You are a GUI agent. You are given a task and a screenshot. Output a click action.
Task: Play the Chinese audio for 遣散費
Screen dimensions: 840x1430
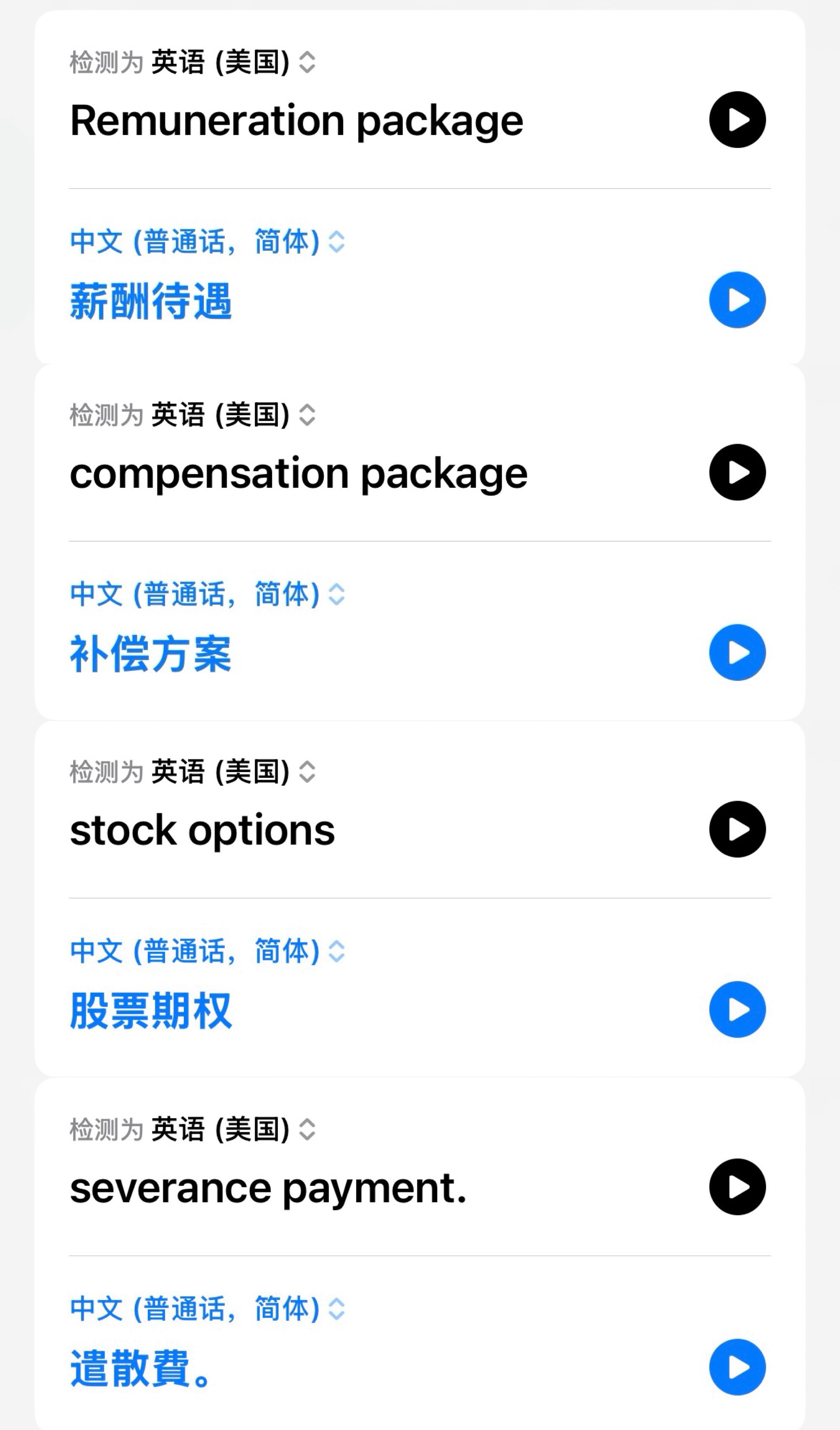737,1367
